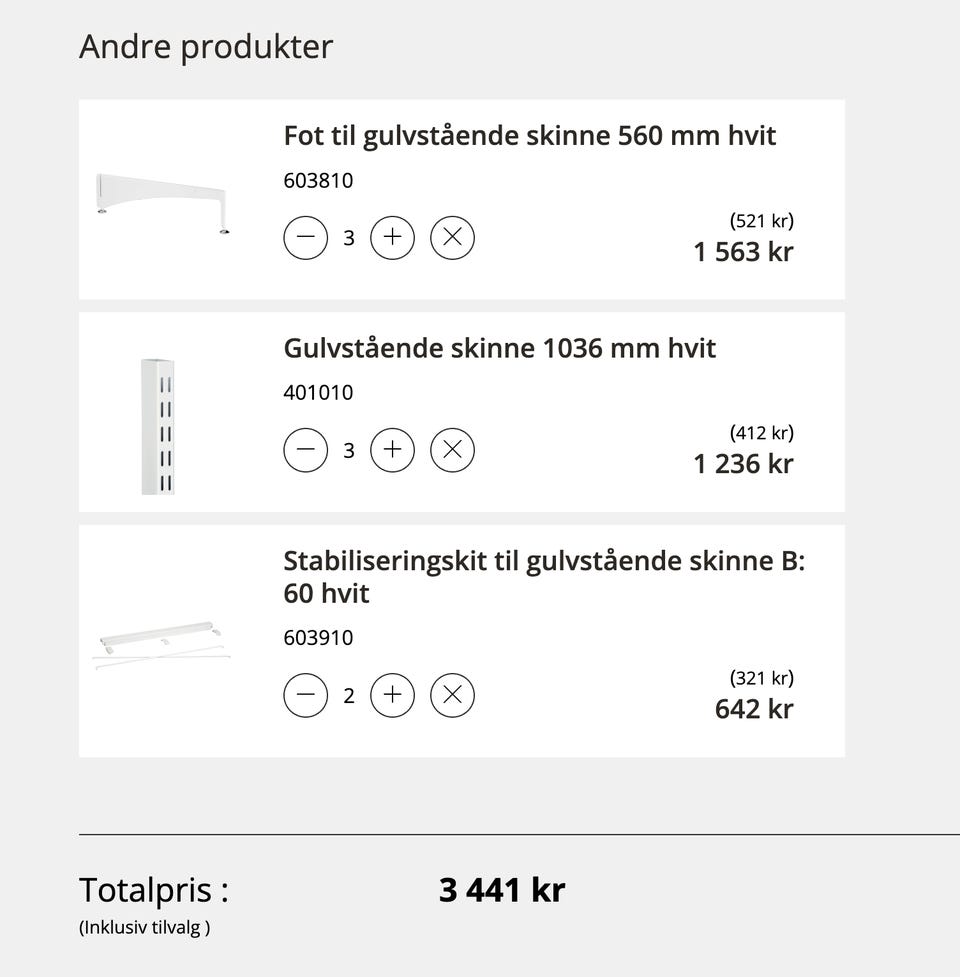
Task: Click the plus icon for Fot til gulvstående skinne
Action: (x=392, y=237)
